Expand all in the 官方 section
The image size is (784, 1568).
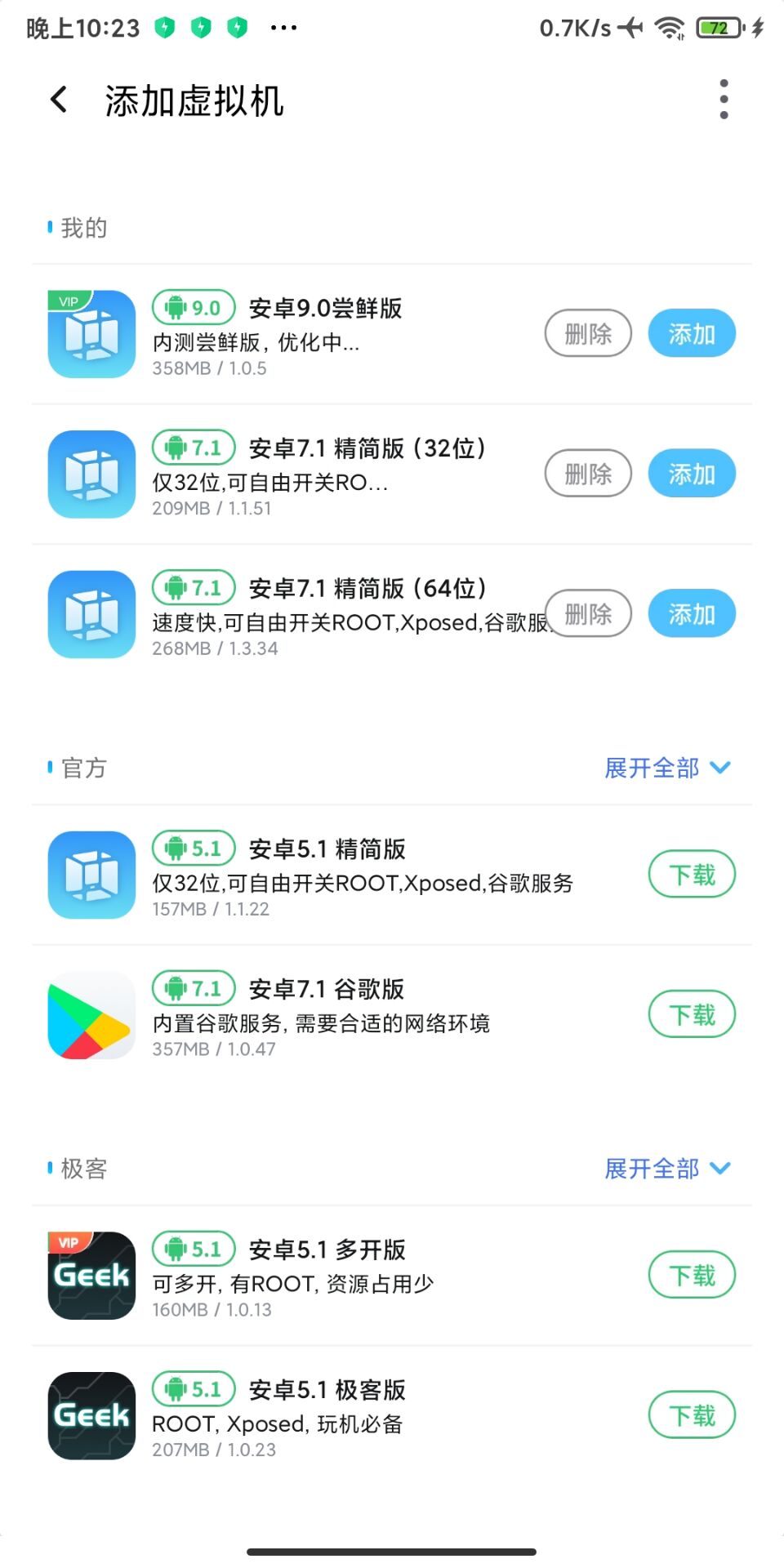[666, 768]
